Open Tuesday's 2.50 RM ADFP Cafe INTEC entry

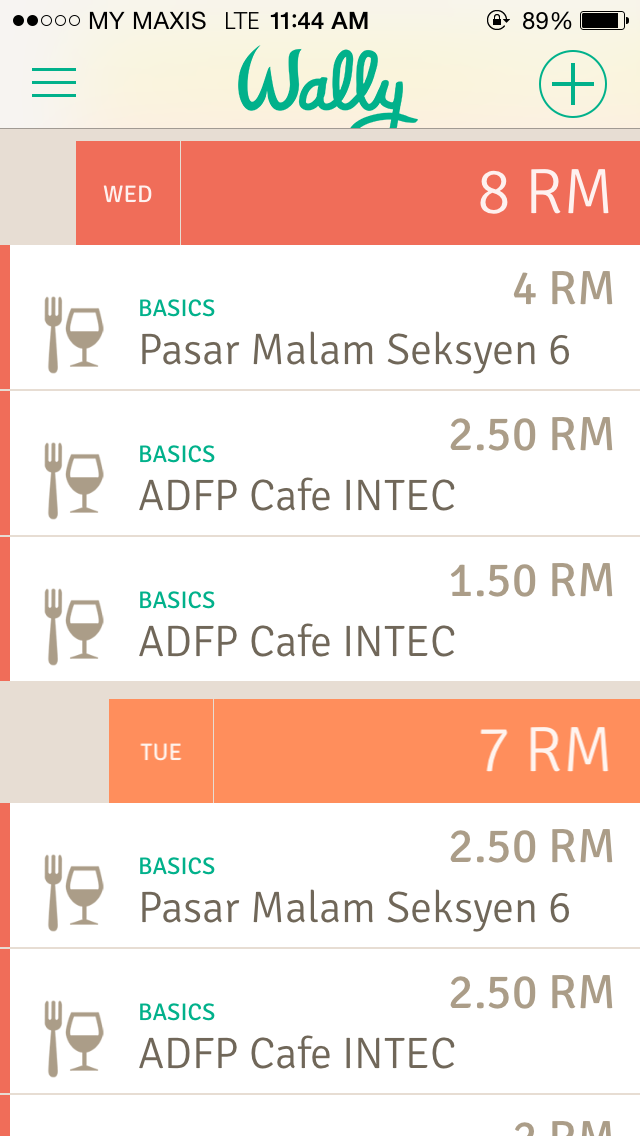(x=320, y=1022)
